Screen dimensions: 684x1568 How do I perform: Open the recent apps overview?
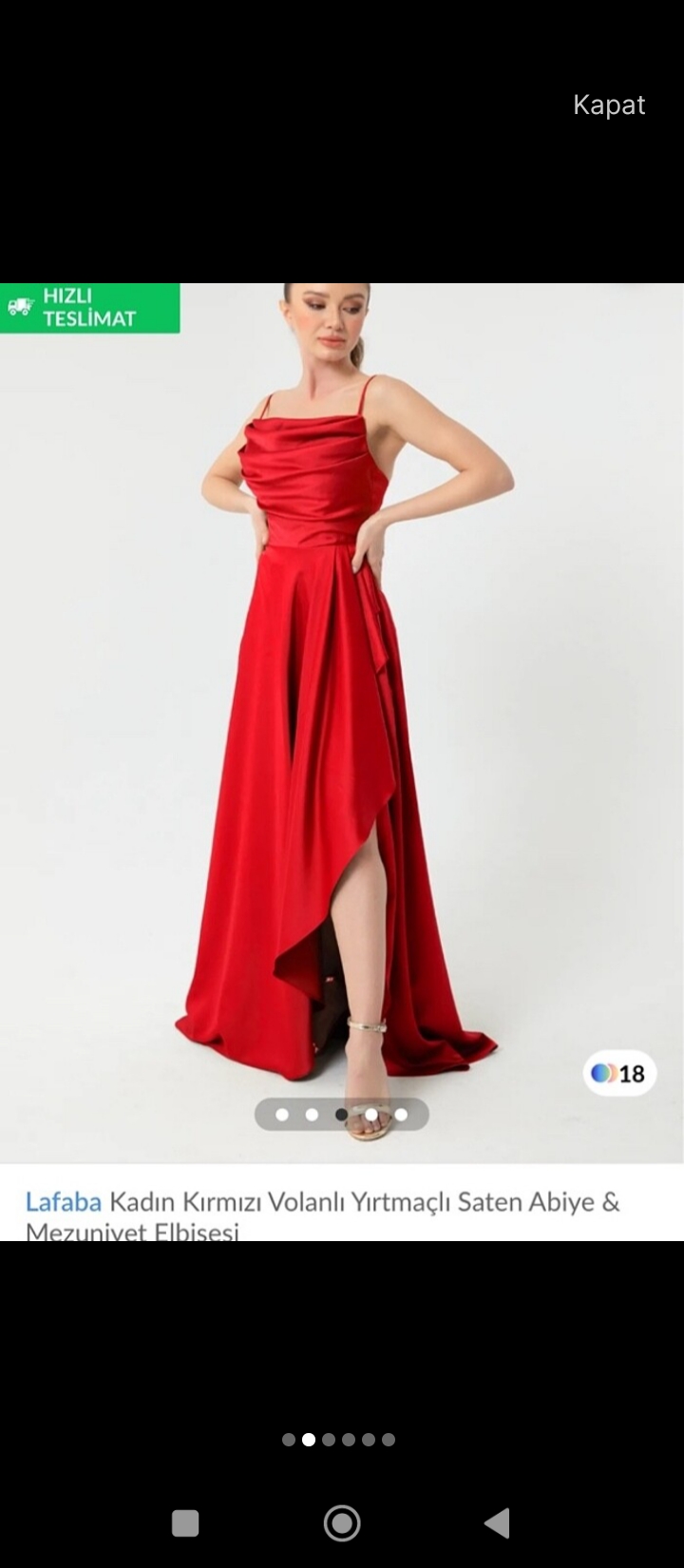point(185,1522)
